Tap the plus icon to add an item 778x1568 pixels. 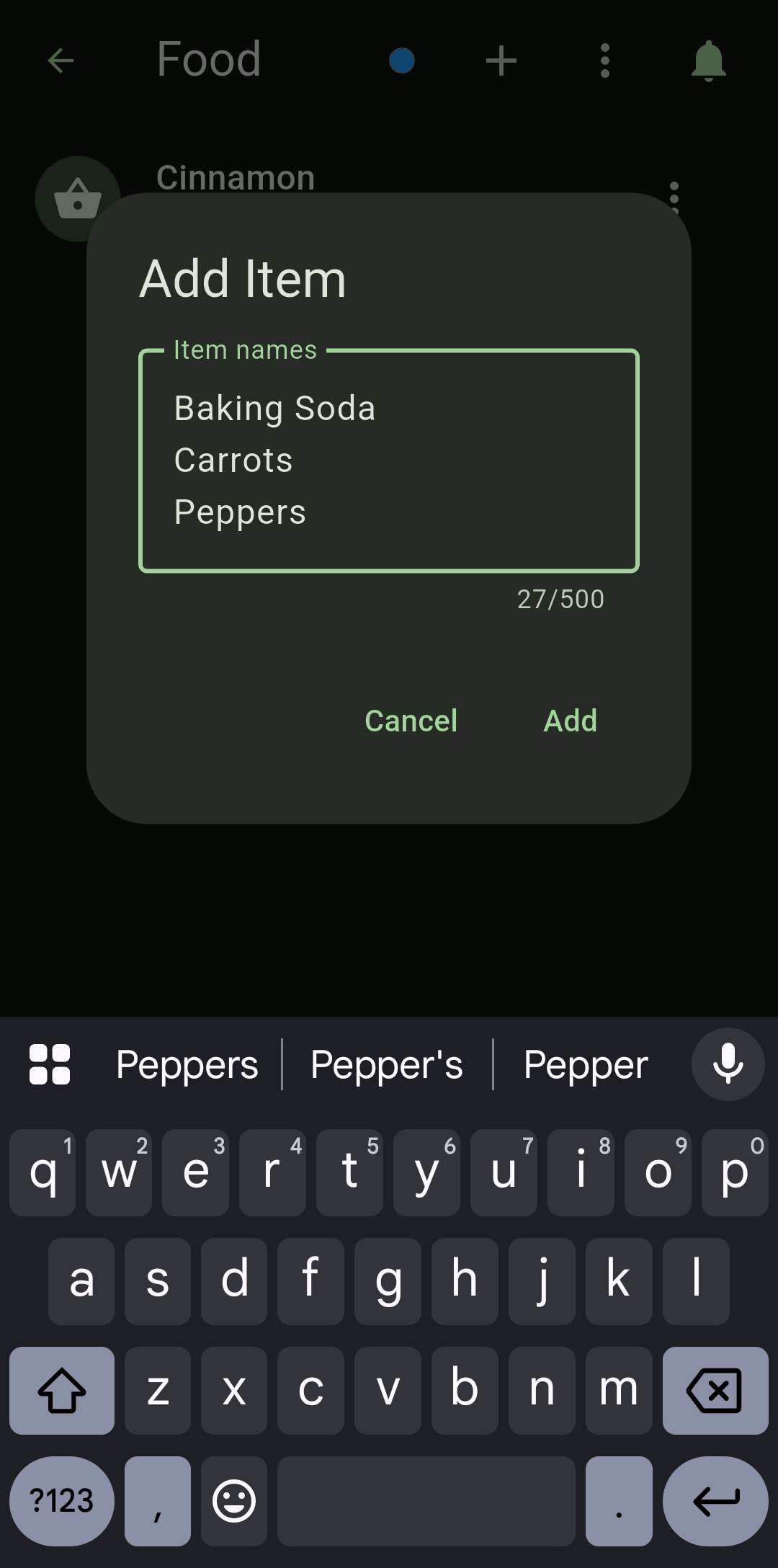(x=501, y=60)
